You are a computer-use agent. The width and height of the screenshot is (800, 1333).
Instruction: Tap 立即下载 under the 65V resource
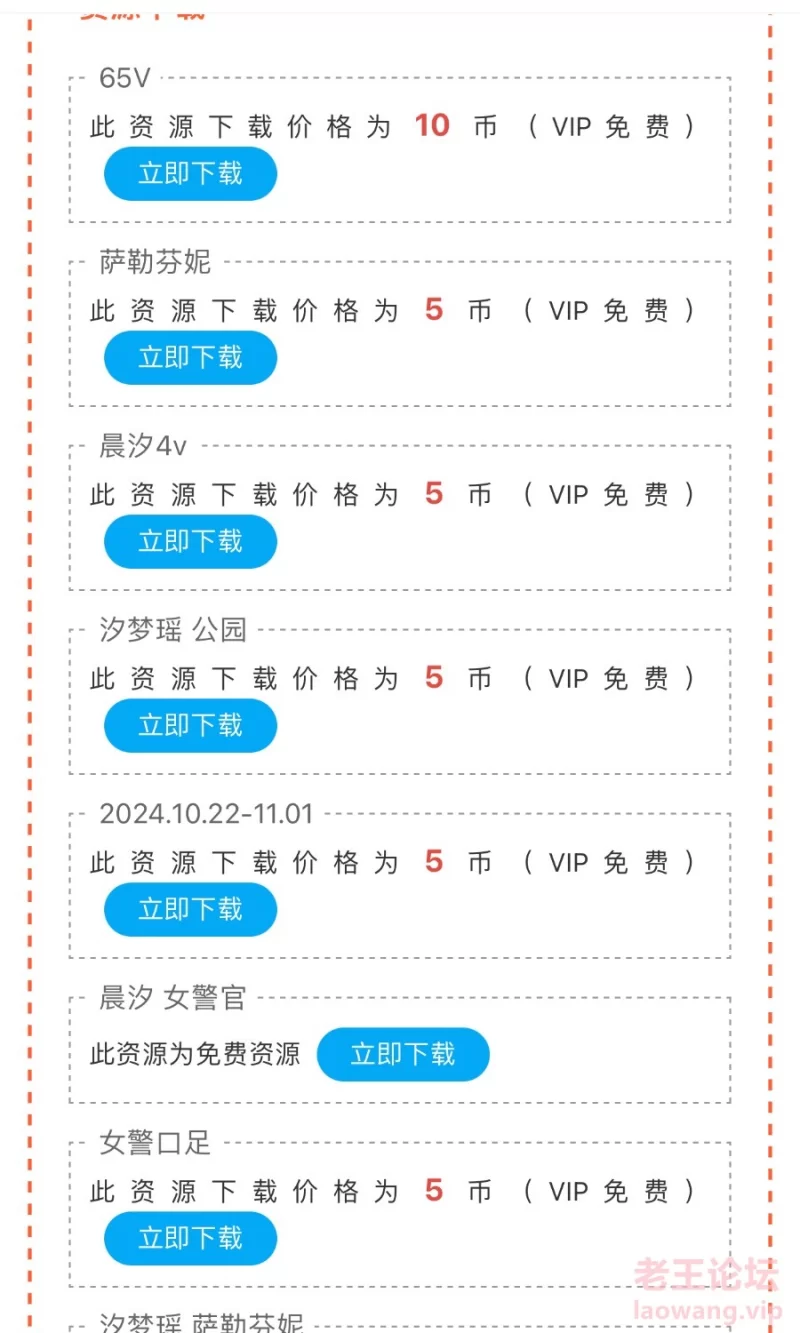(190, 174)
